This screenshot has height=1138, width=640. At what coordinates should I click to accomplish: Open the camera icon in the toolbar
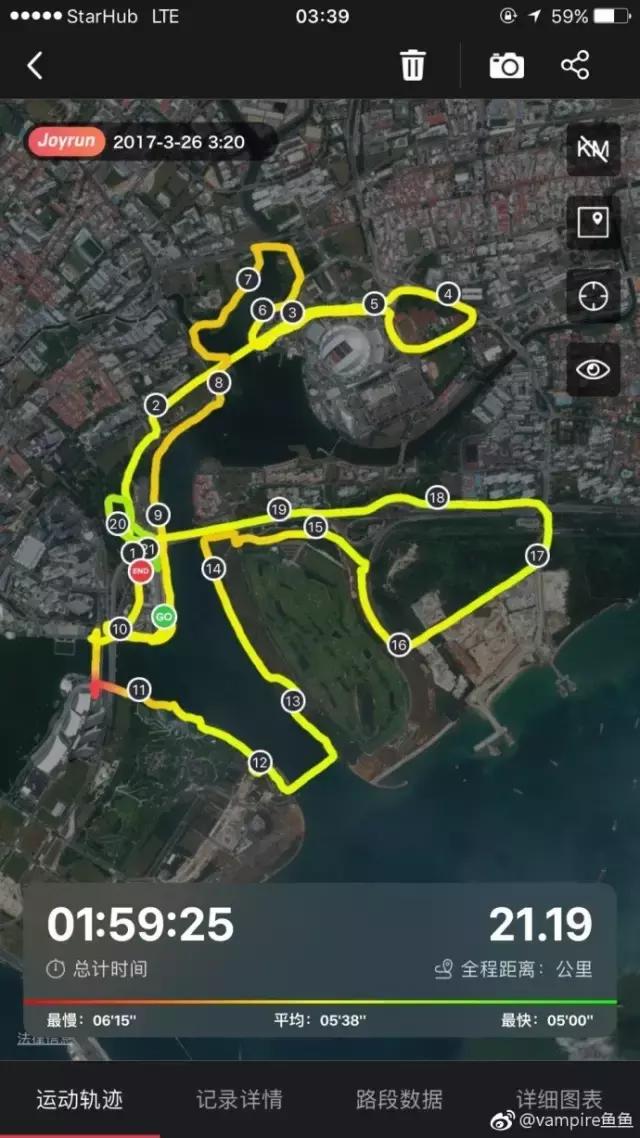point(506,66)
